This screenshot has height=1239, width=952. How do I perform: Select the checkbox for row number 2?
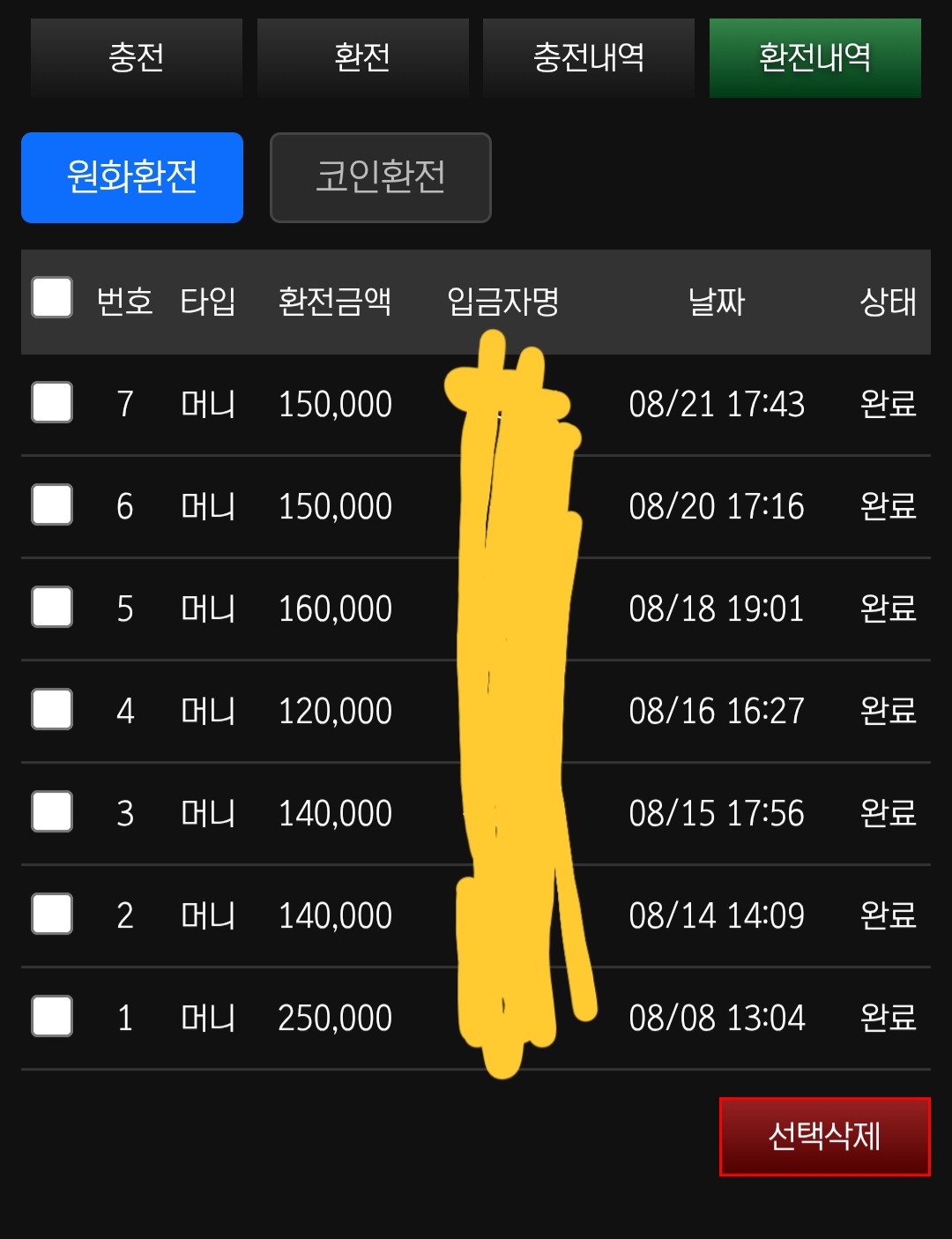(x=52, y=914)
